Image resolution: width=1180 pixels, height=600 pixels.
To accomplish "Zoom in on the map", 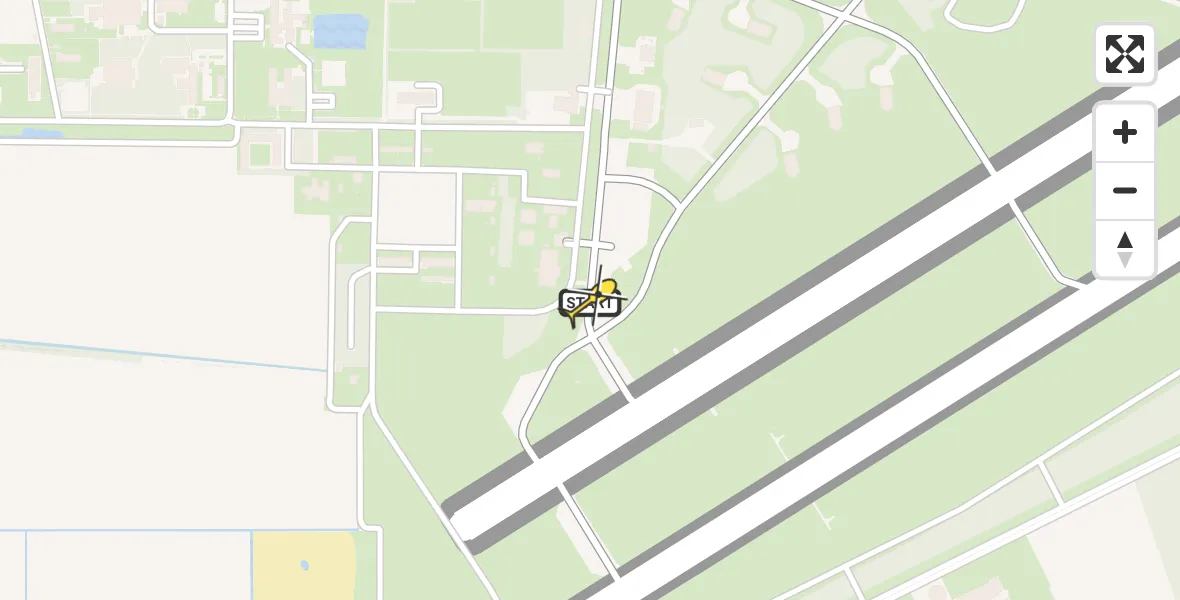I will click(1125, 133).
